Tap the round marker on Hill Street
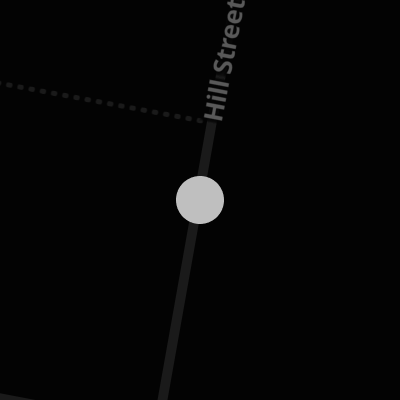Screen dimensions: 400x400 200,200
